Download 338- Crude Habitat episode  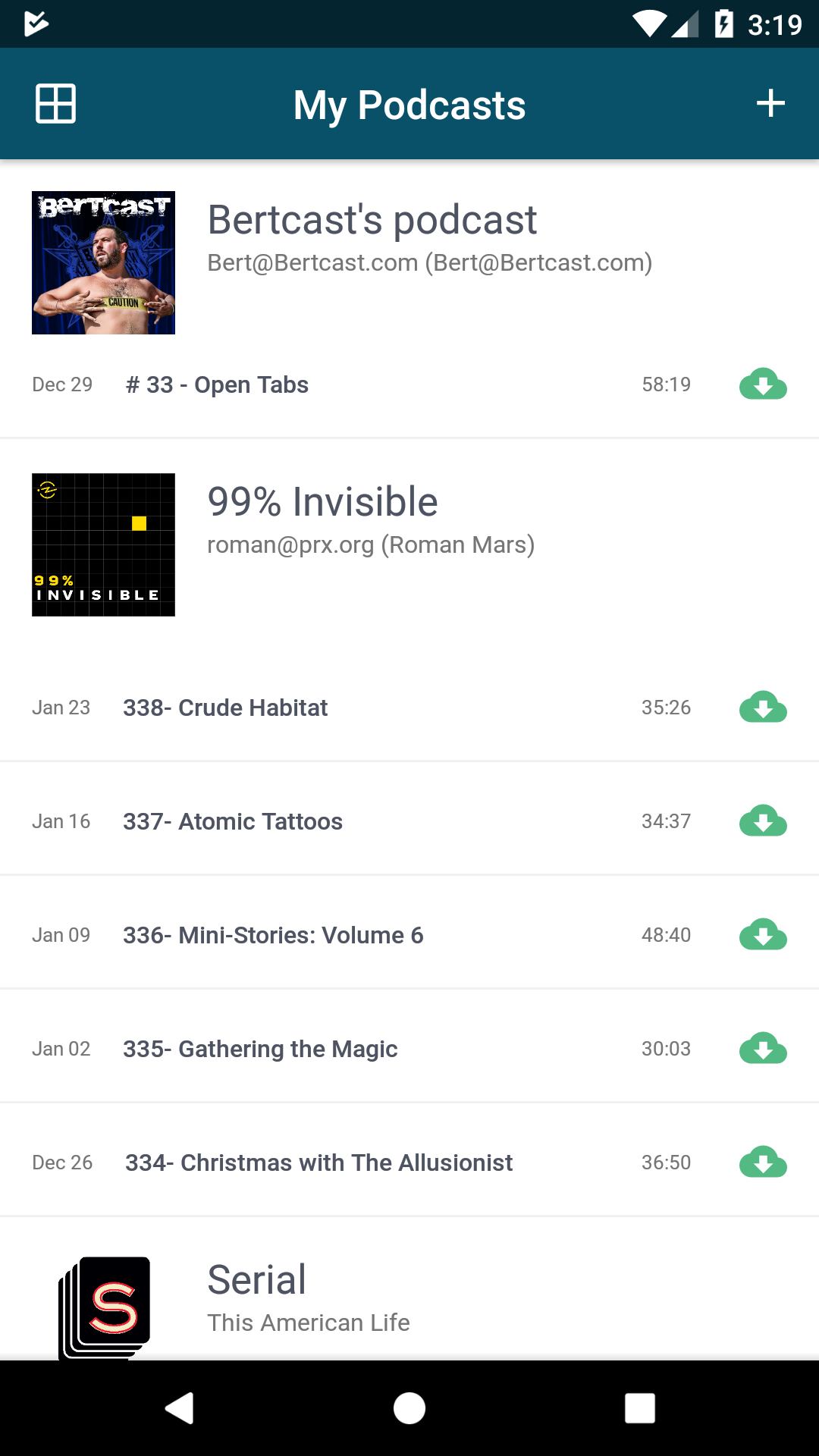(x=762, y=708)
